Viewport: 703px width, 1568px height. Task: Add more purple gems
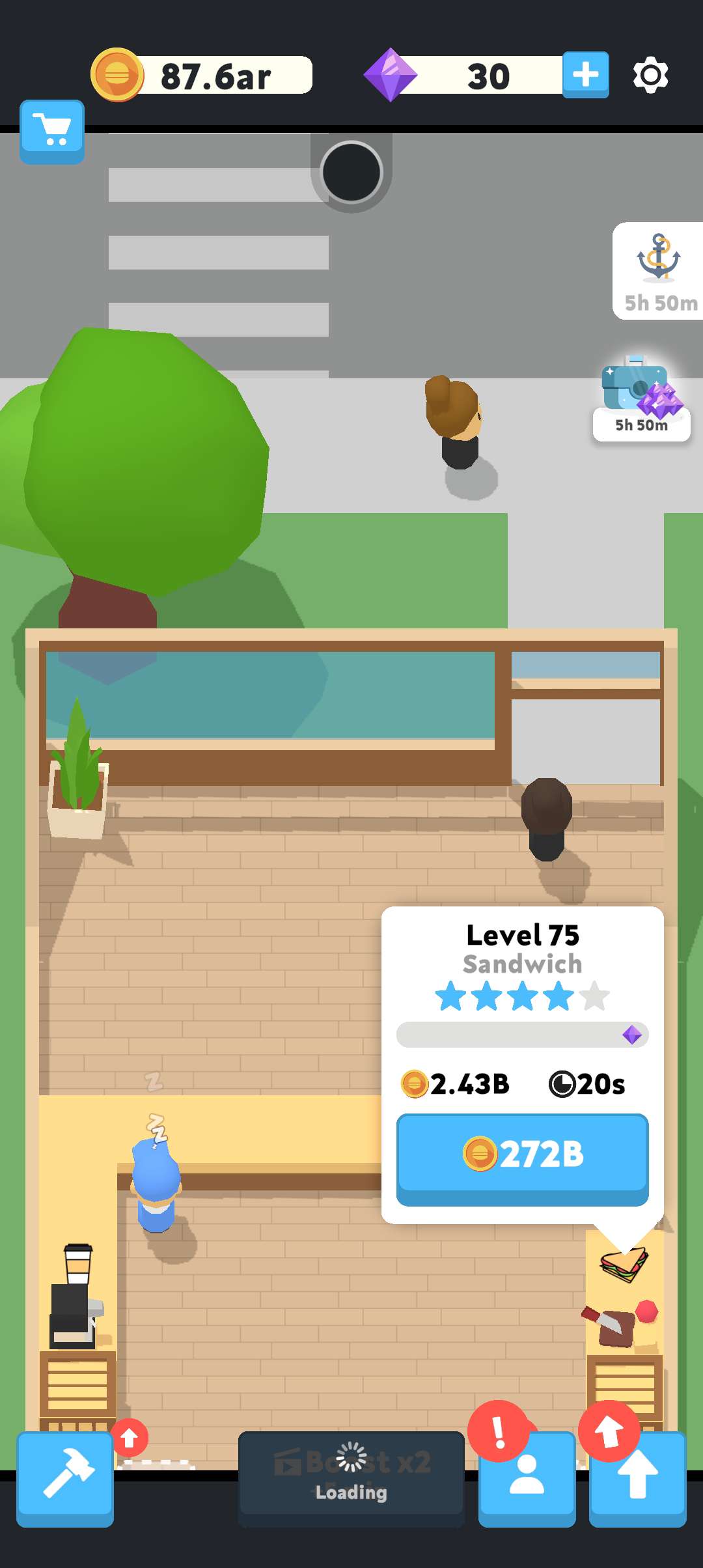[x=585, y=75]
